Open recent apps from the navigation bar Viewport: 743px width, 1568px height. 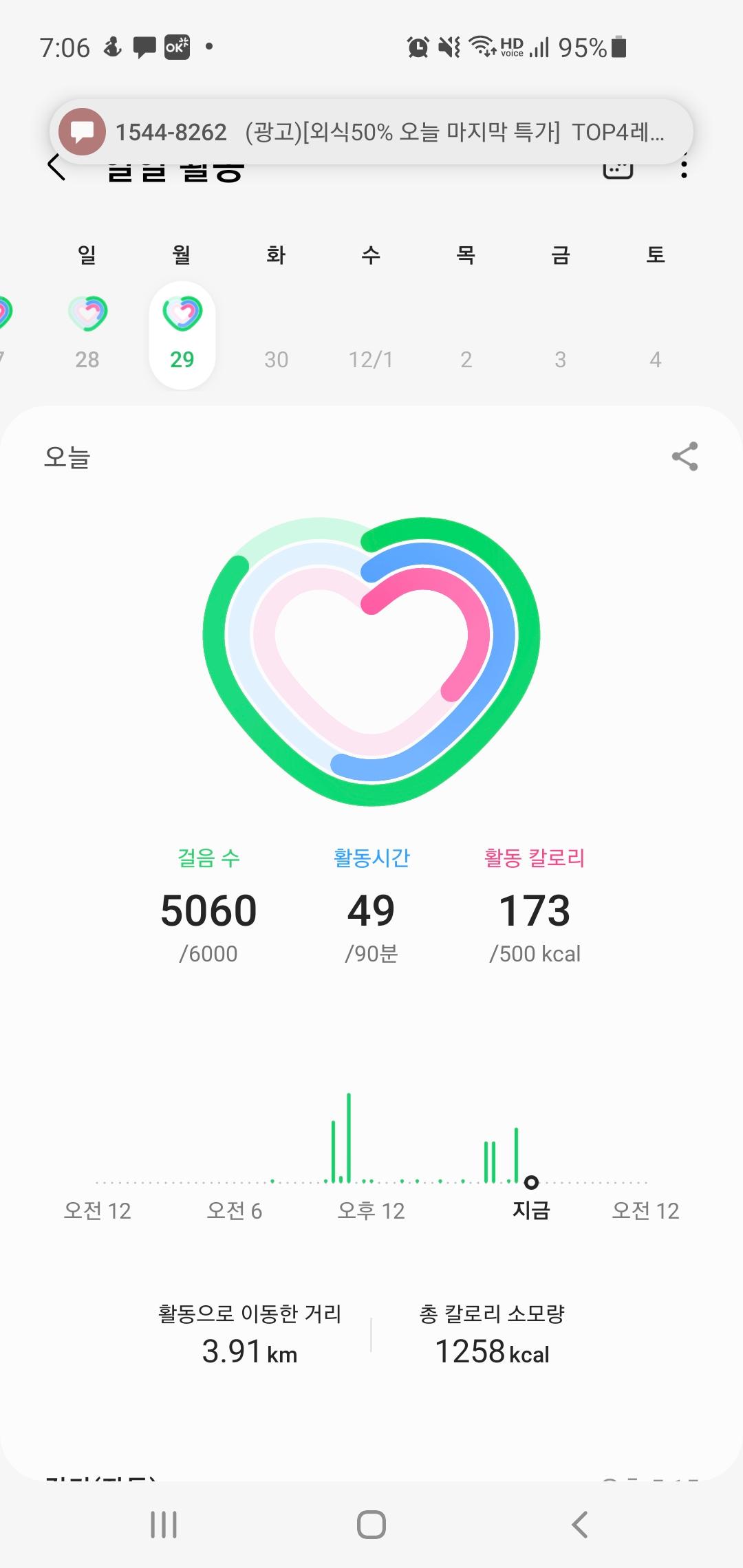(x=164, y=1524)
